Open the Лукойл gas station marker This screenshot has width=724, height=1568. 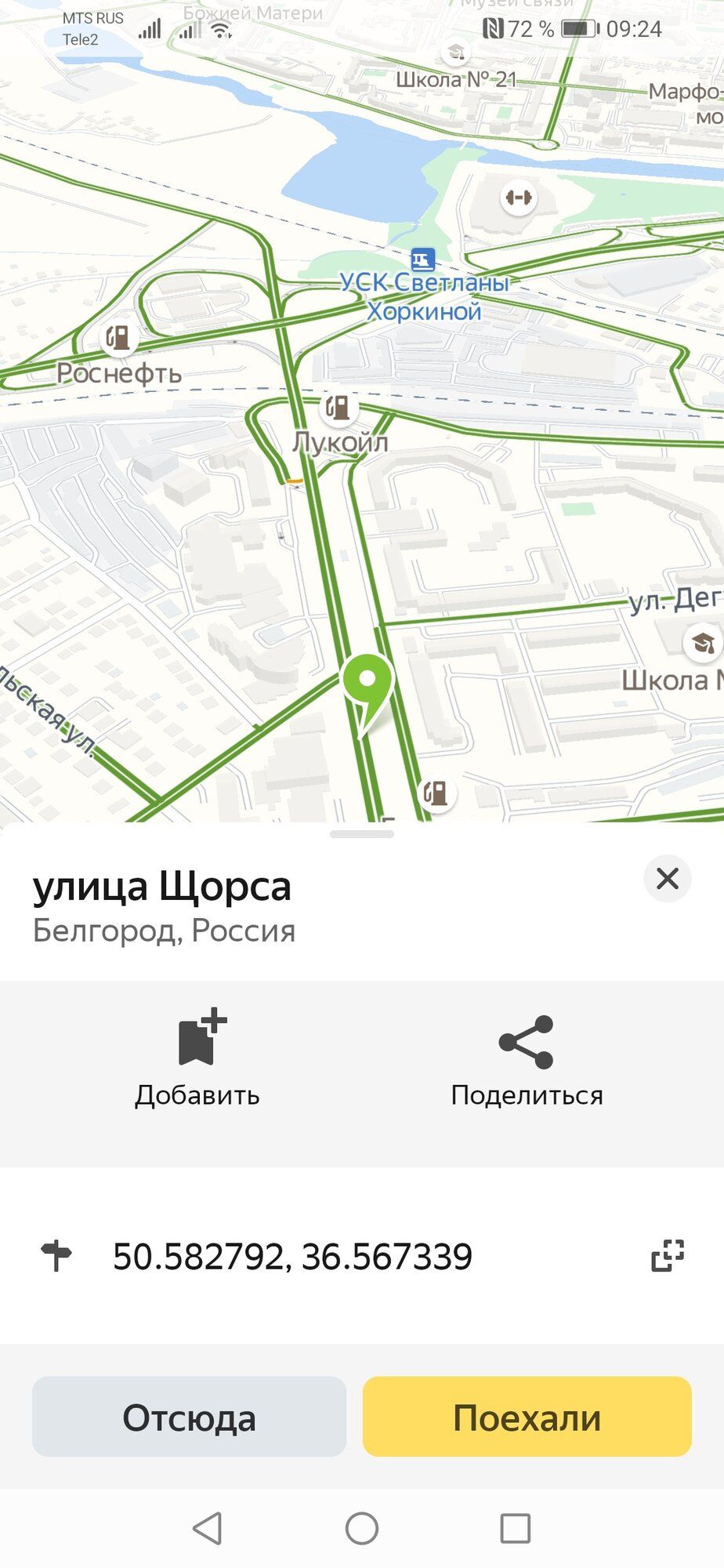[x=338, y=408]
